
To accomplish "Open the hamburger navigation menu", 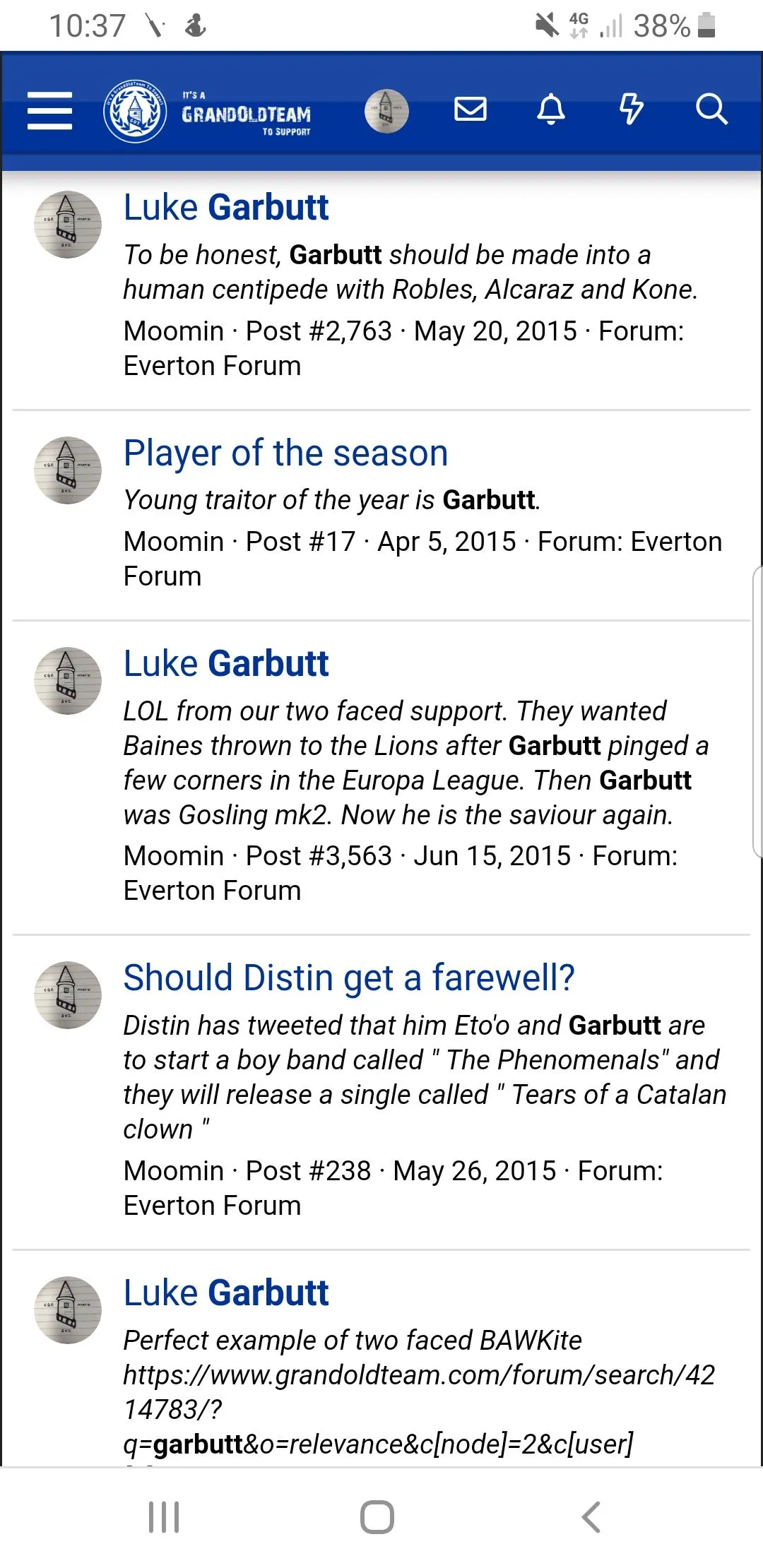I will click(x=49, y=111).
